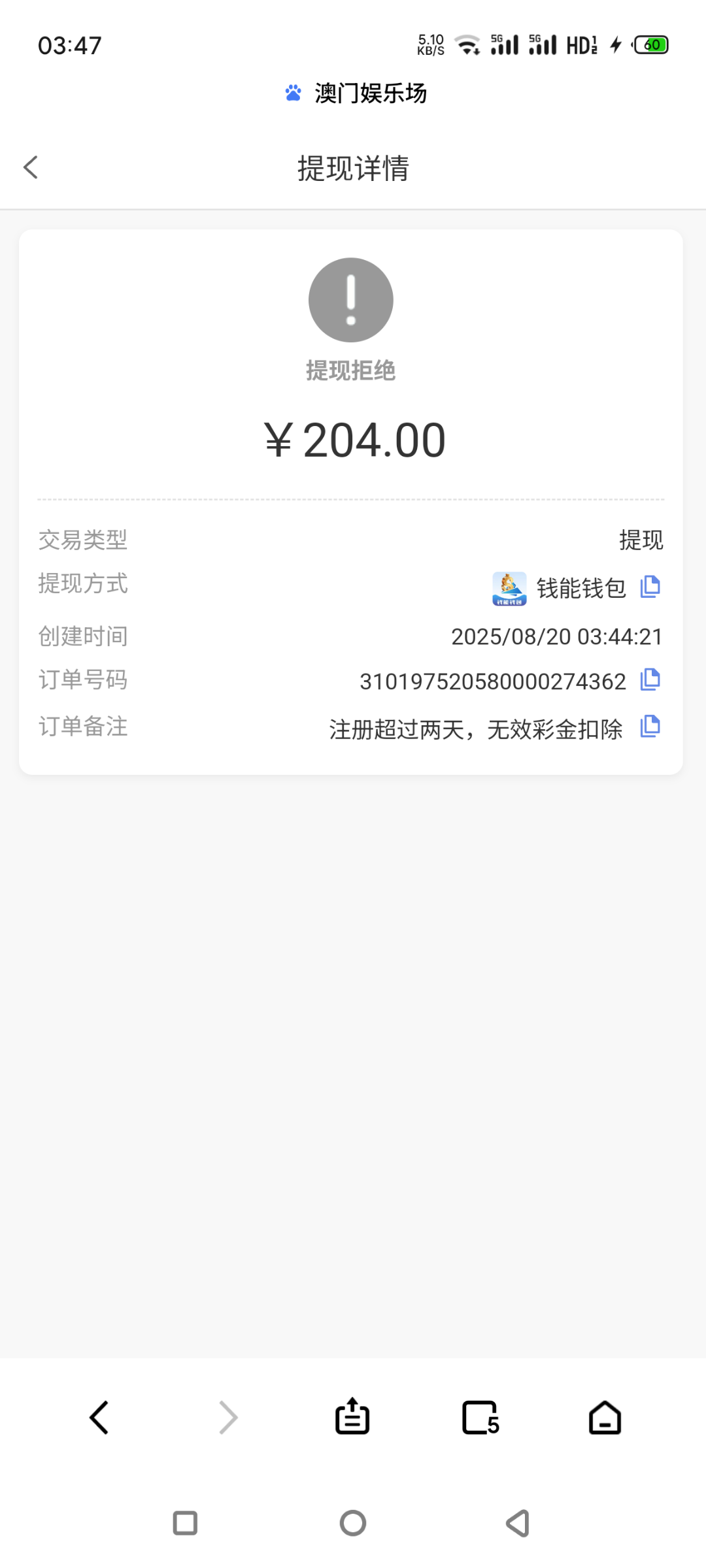Copy the order number 310197520580000274362
Image resolution: width=706 pixels, height=1568 pixels.
[650, 680]
